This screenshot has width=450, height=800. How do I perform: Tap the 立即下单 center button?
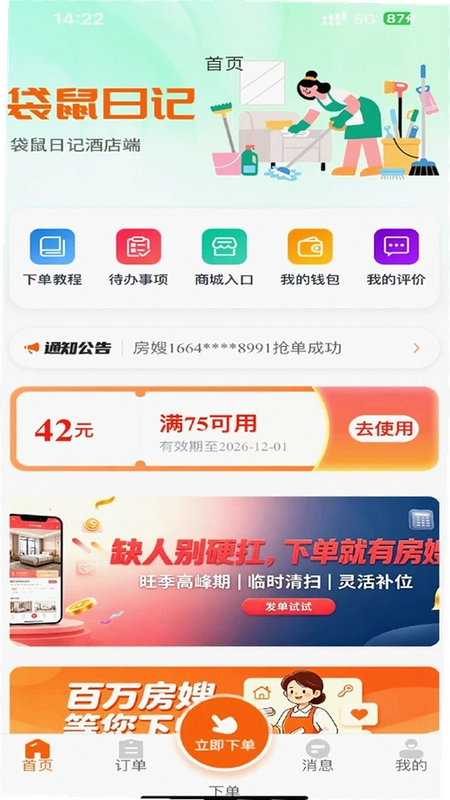[224, 733]
